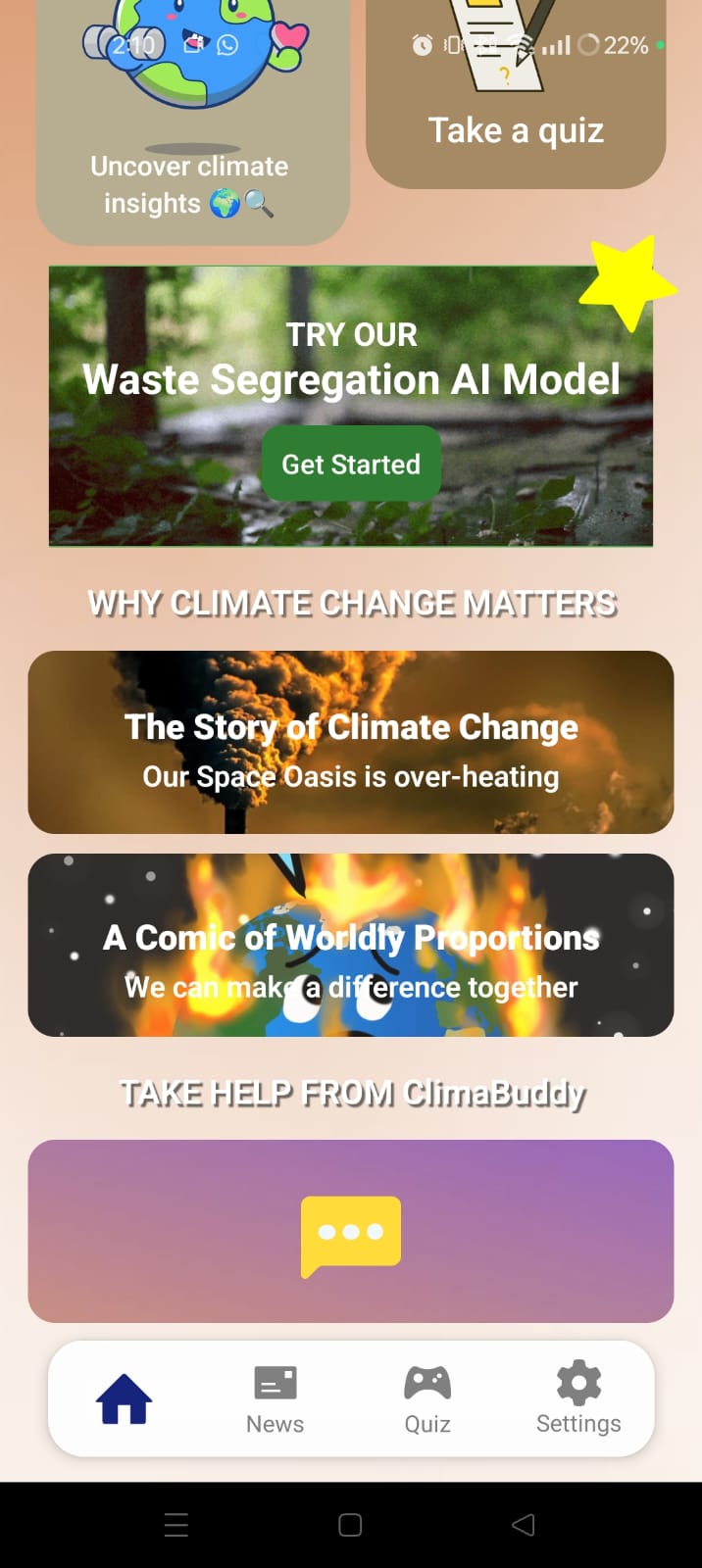Read The Story of Climate Change
702x1568 pixels.
click(x=351, y=743)
